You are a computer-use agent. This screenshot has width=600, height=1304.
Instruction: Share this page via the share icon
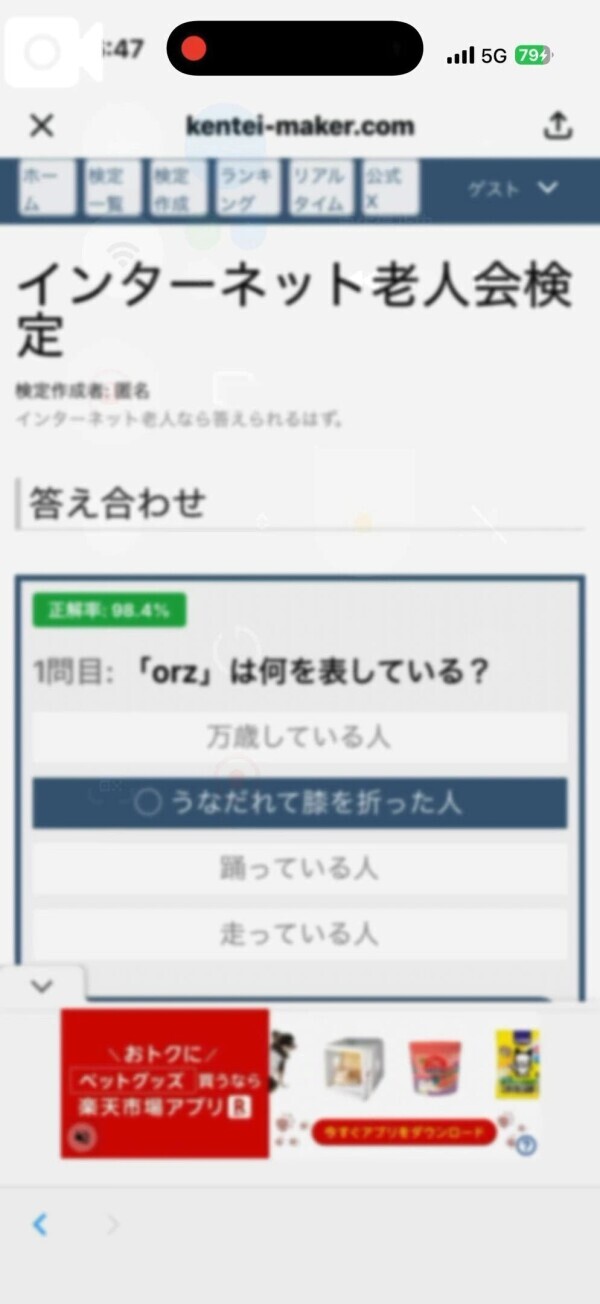point(557,126)
